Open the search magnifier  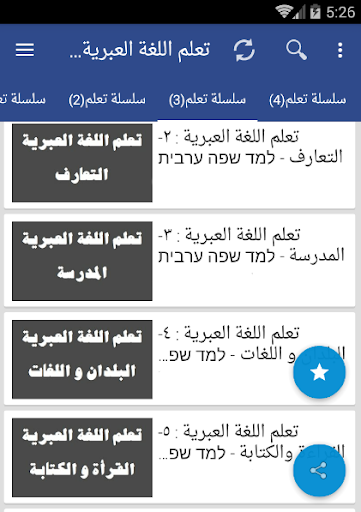[x=296, y=50]
